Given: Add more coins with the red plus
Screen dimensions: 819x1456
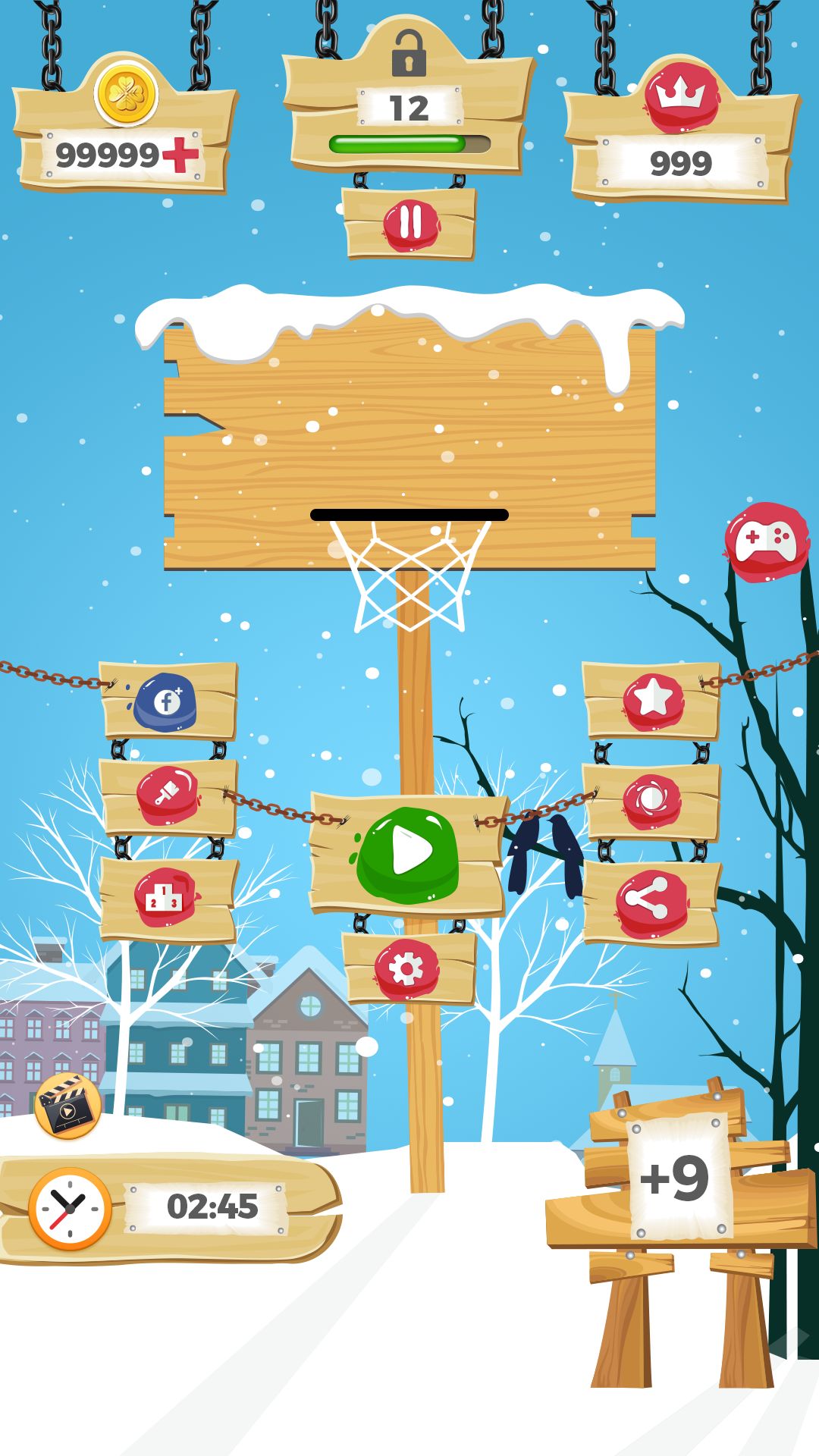Looking at the screenshot, I should (180, 155).
